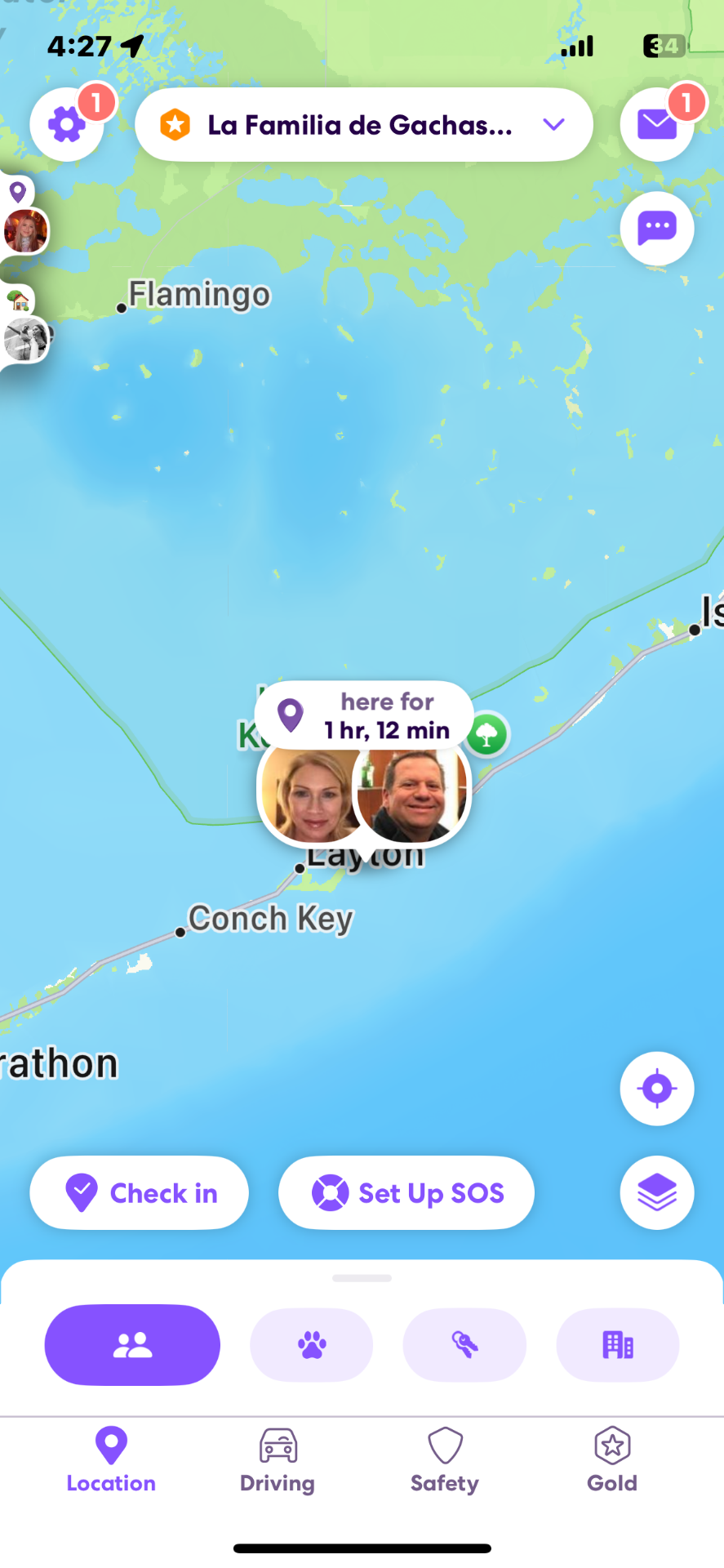This screenshot has height=1568, width=724.
Task: Select the pets paw tab
Action: 311,1344
